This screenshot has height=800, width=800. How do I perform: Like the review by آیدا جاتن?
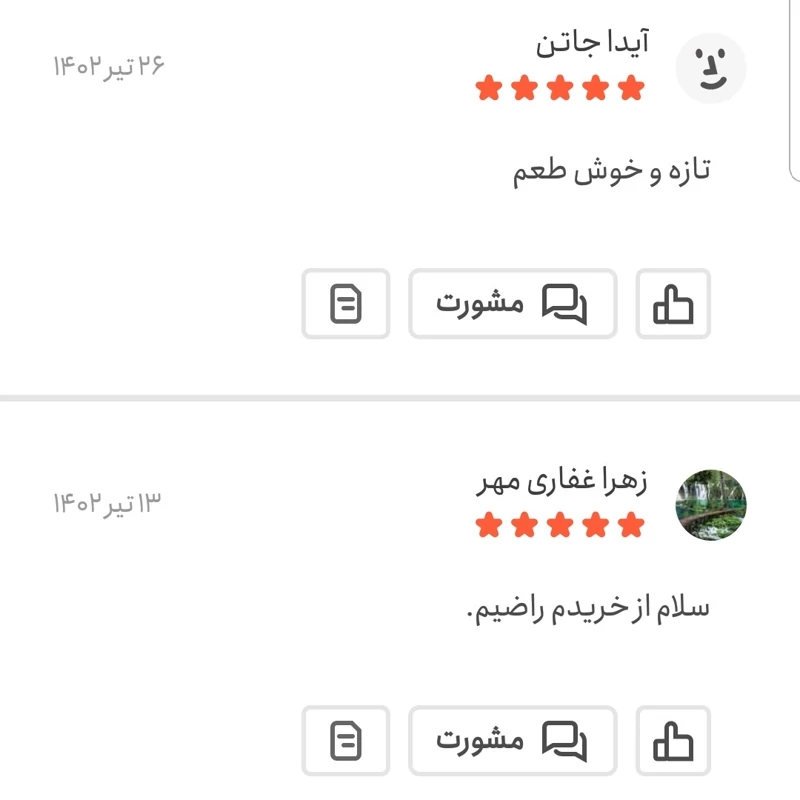(x=673, y=303)
